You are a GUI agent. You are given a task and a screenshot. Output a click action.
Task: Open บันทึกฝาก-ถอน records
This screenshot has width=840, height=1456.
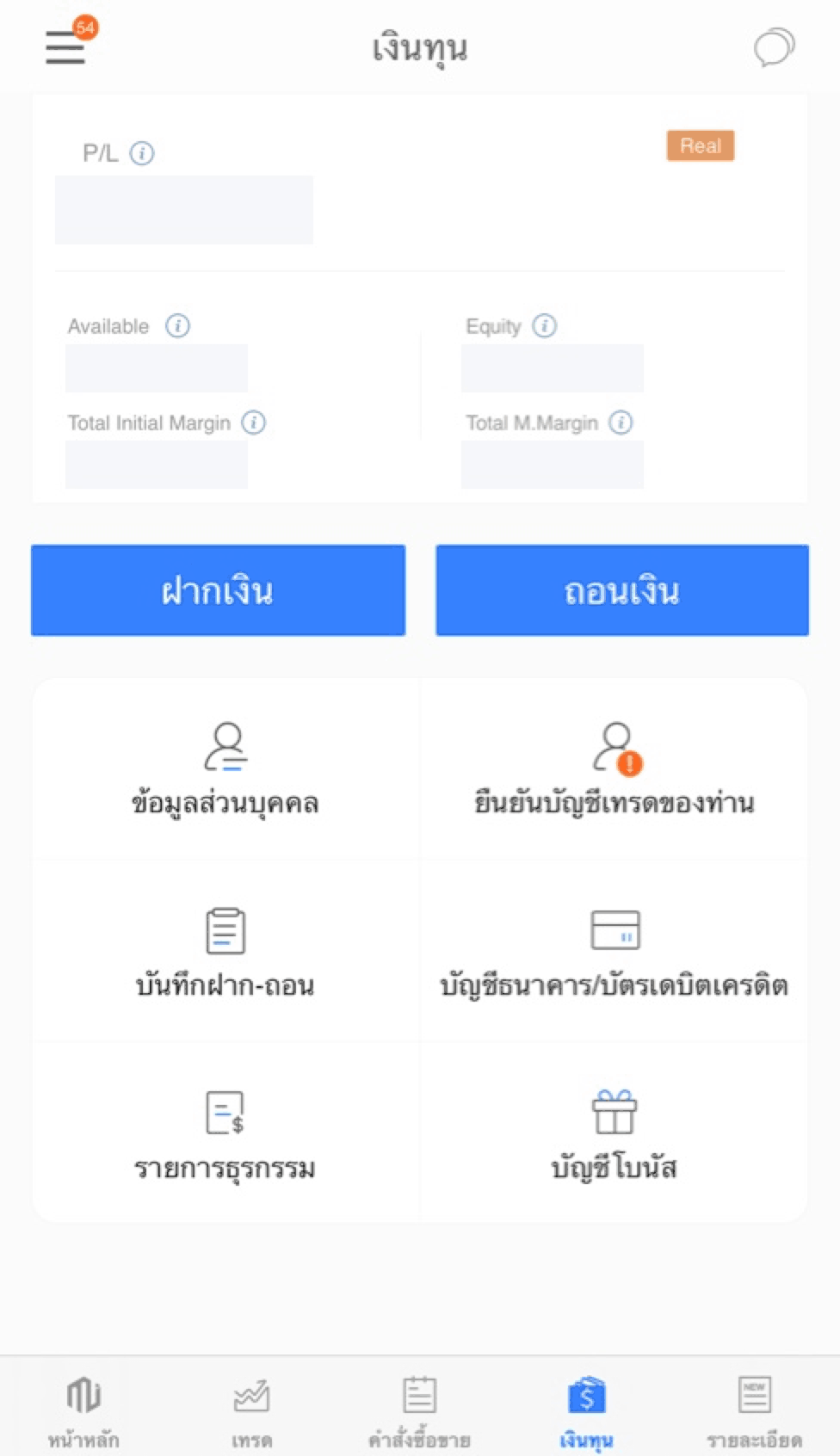coord(225,952)
